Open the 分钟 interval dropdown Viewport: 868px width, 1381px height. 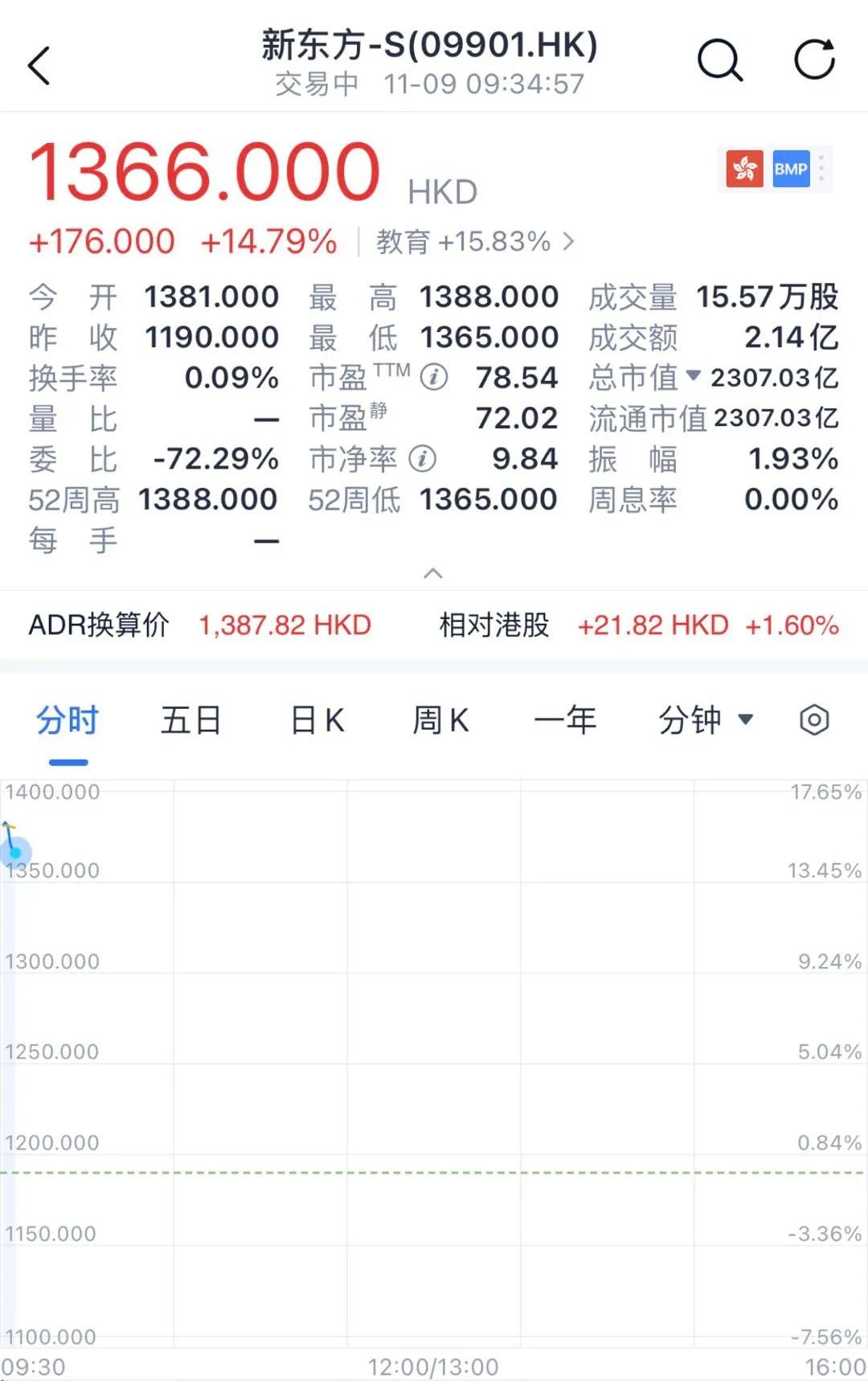click(705, 720)
